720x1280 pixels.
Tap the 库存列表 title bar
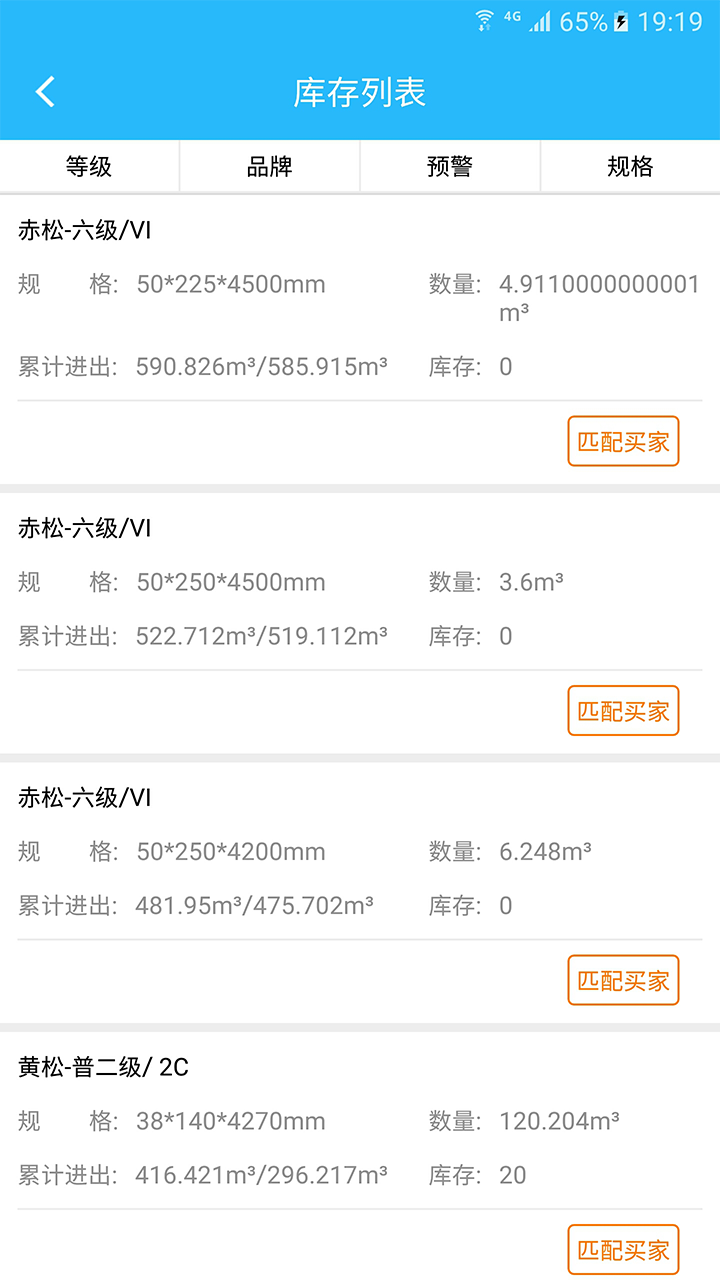click(360, 90)
